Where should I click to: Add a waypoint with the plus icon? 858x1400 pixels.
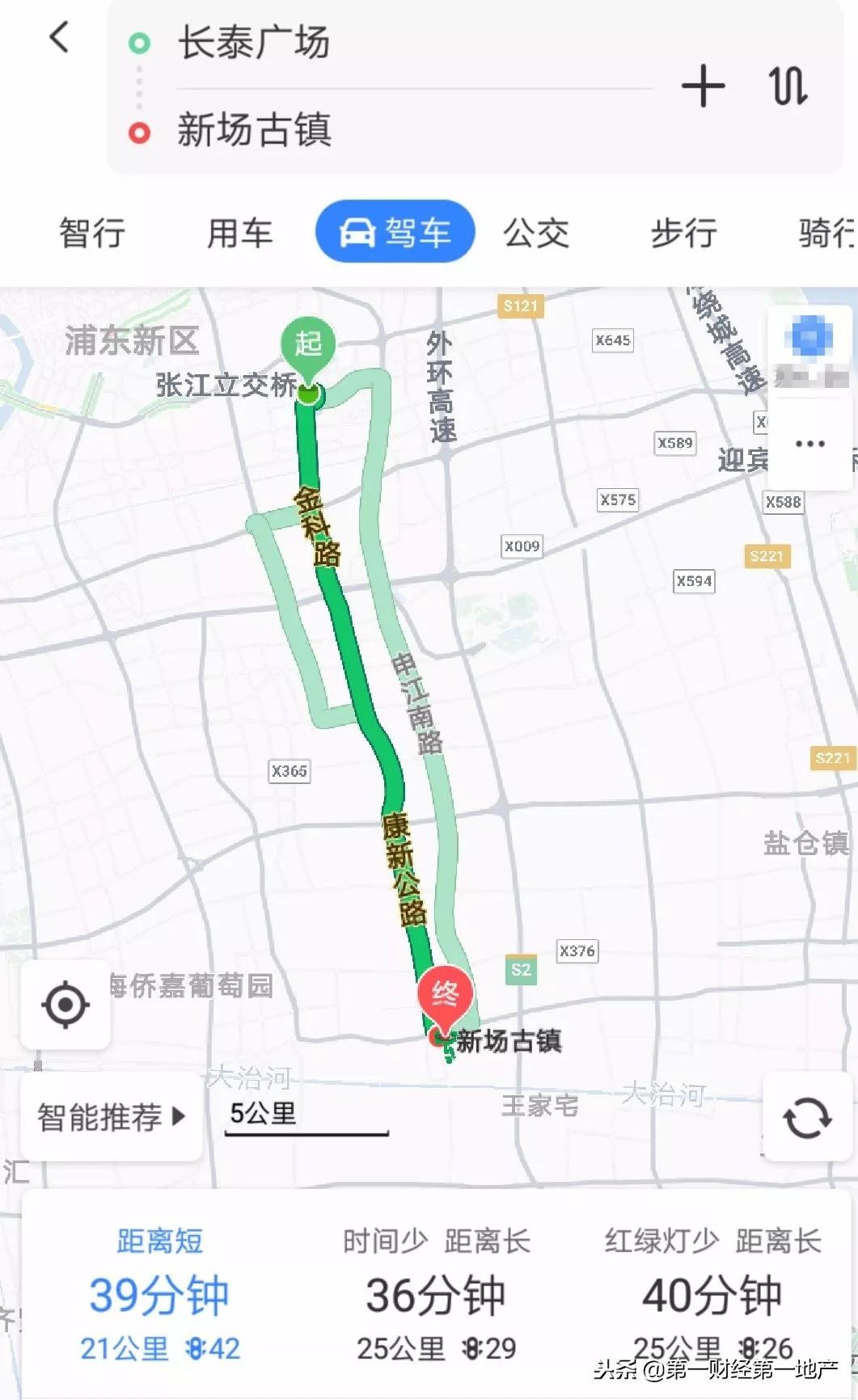coord(703,86)
